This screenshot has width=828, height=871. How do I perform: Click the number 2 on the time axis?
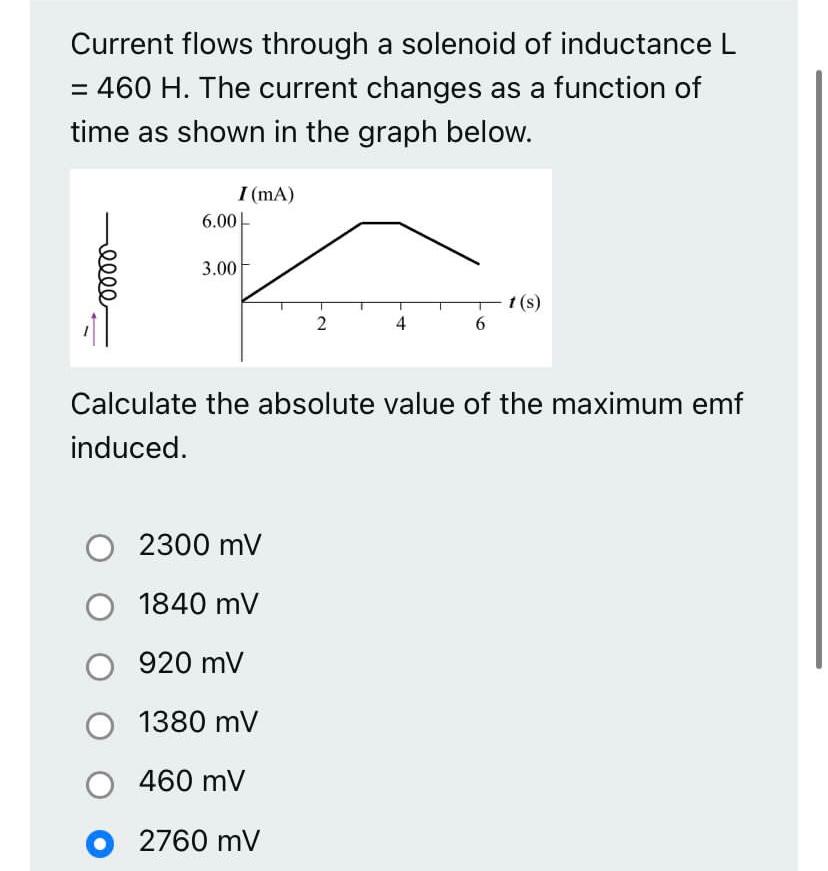coord(322,322)
